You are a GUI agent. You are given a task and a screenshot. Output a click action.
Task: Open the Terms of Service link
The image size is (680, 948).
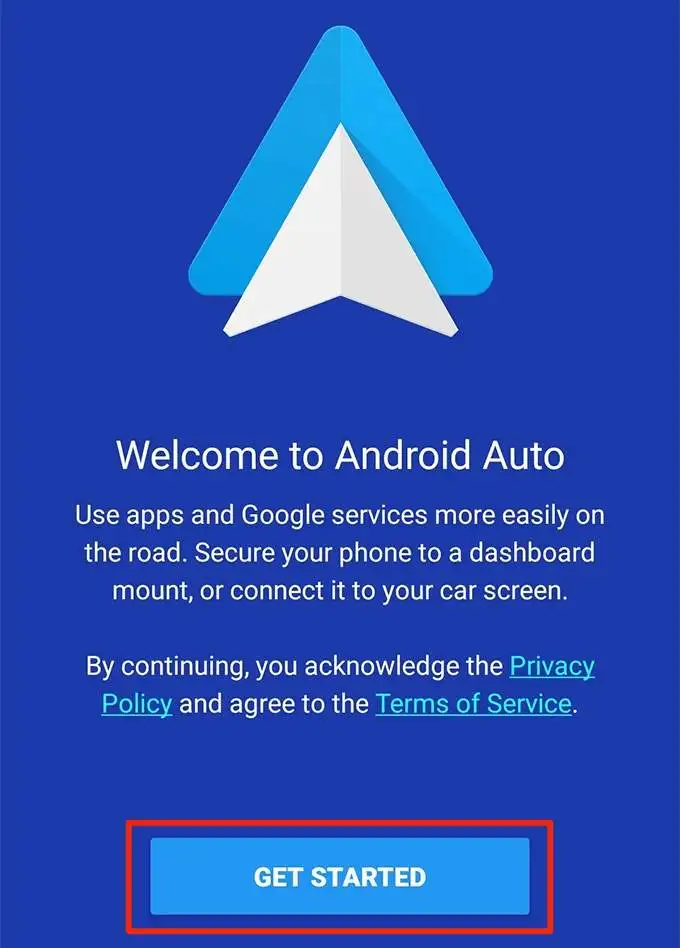[473, 703]
